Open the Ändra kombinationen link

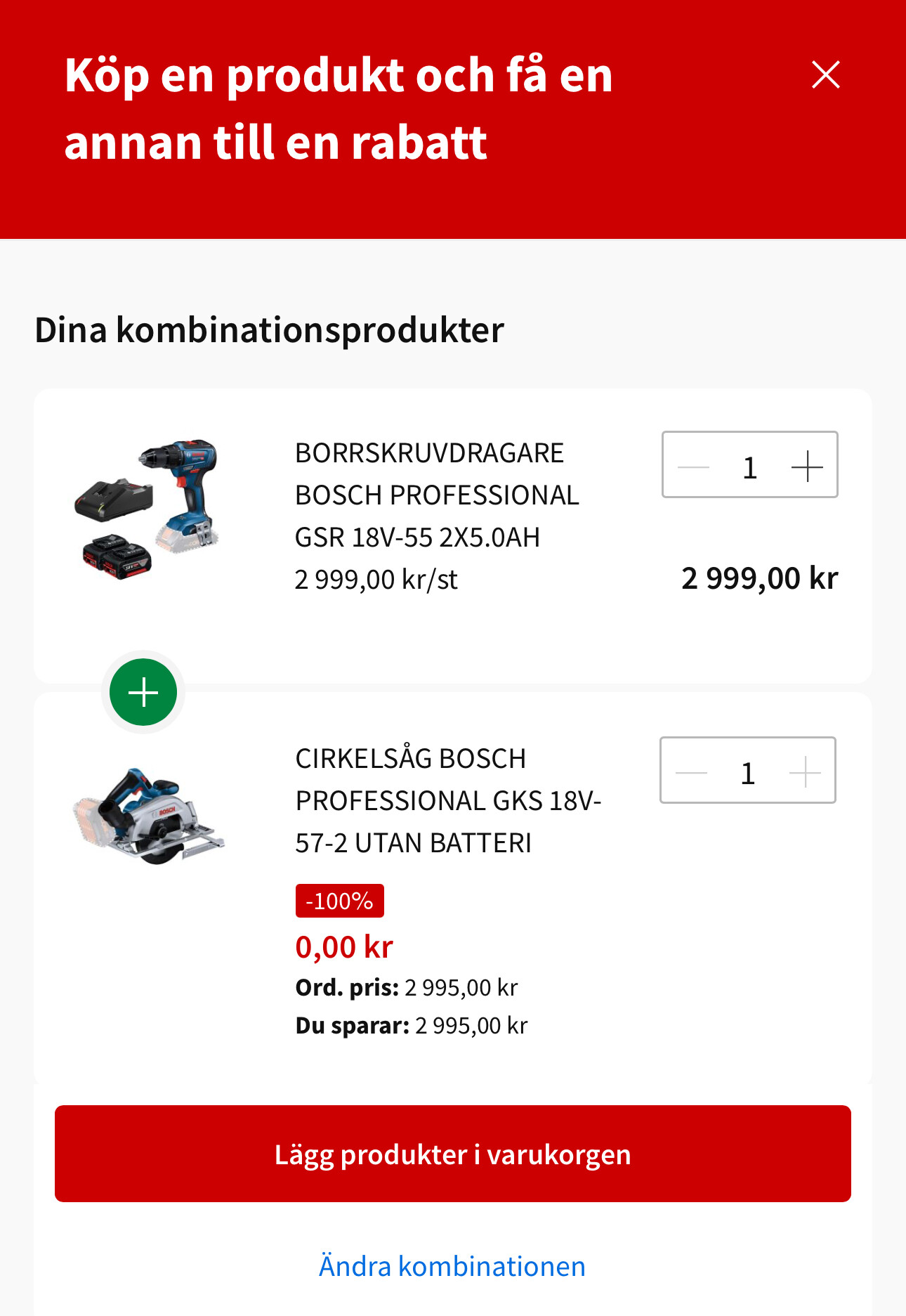[452, 1266]
